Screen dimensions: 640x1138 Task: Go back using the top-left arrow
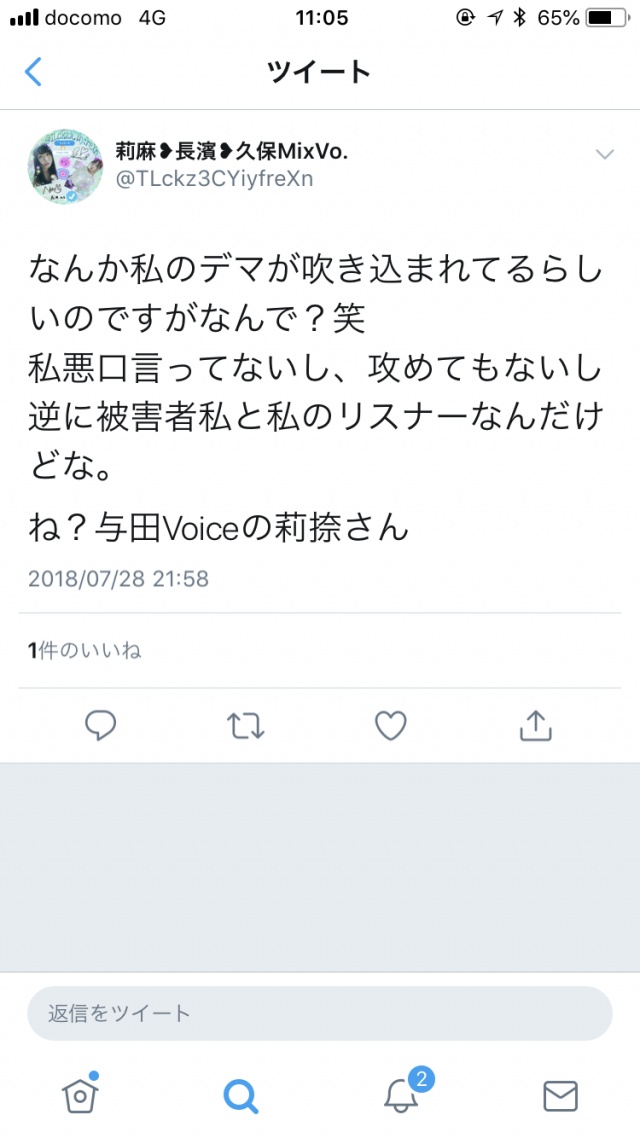coord(33,71)
